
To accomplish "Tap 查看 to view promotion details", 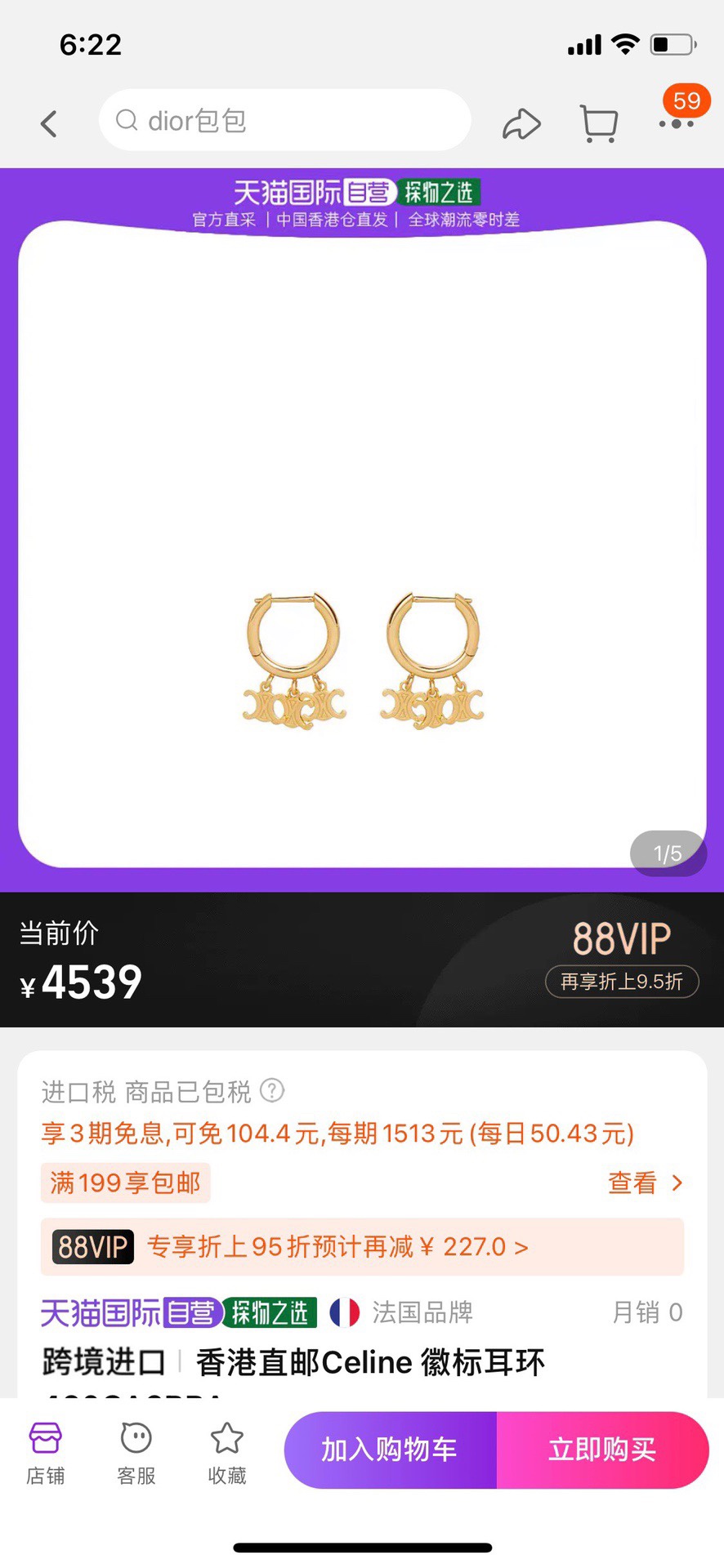I will point(644,1183).
